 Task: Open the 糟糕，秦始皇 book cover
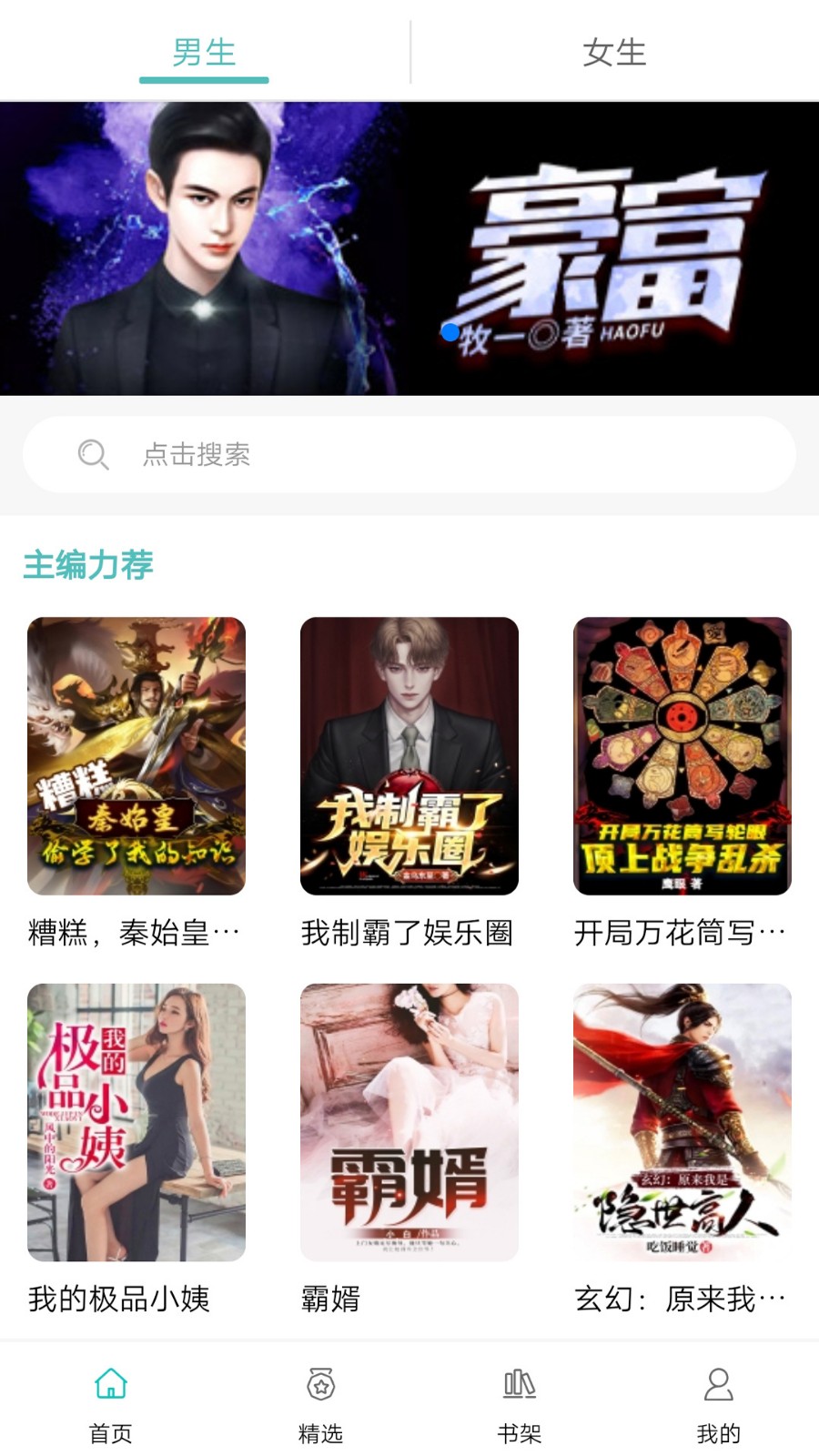tap(135, 755)
